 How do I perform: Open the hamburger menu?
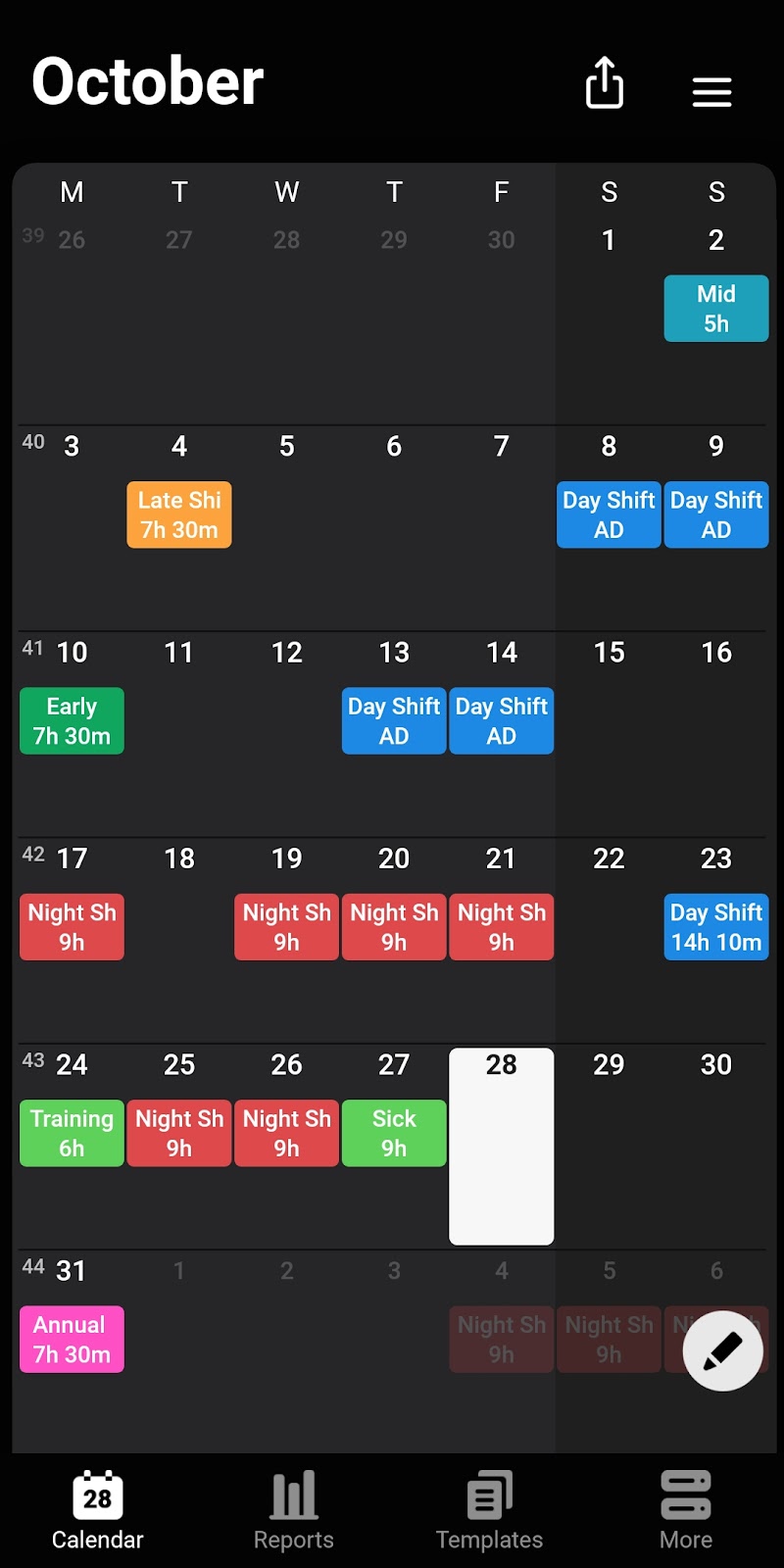(711, 92)
